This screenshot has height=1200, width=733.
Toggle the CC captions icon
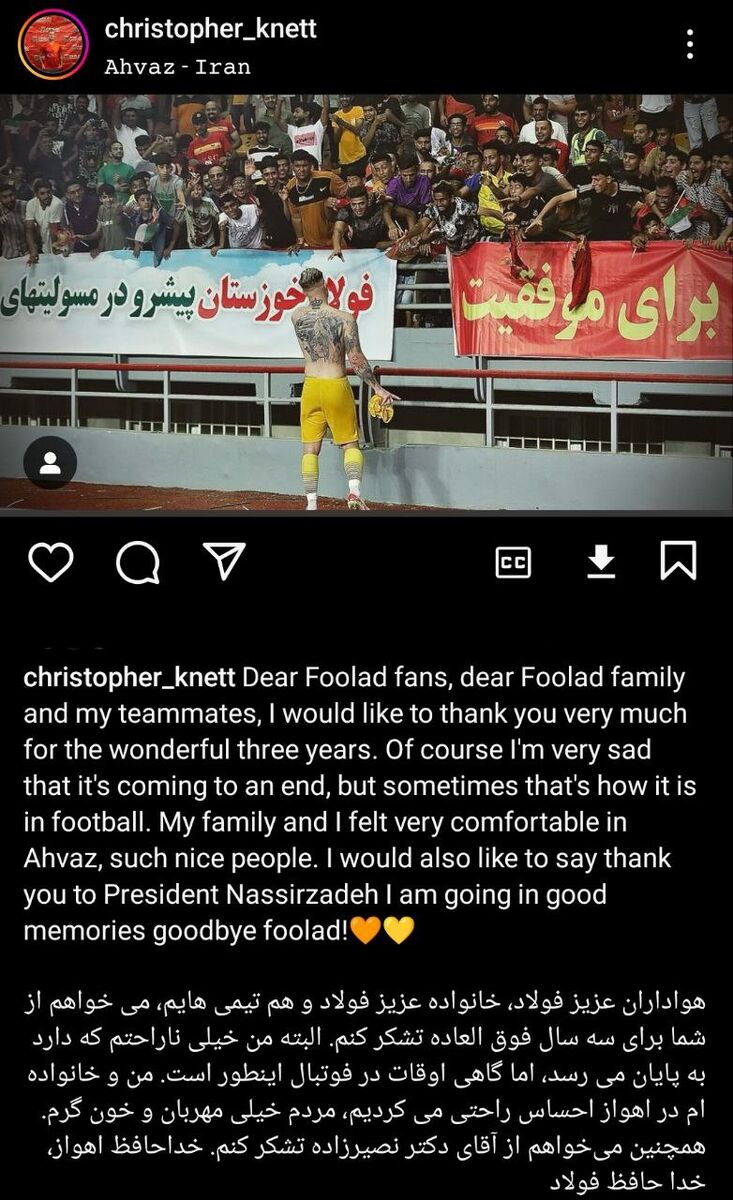pos(513,563)
